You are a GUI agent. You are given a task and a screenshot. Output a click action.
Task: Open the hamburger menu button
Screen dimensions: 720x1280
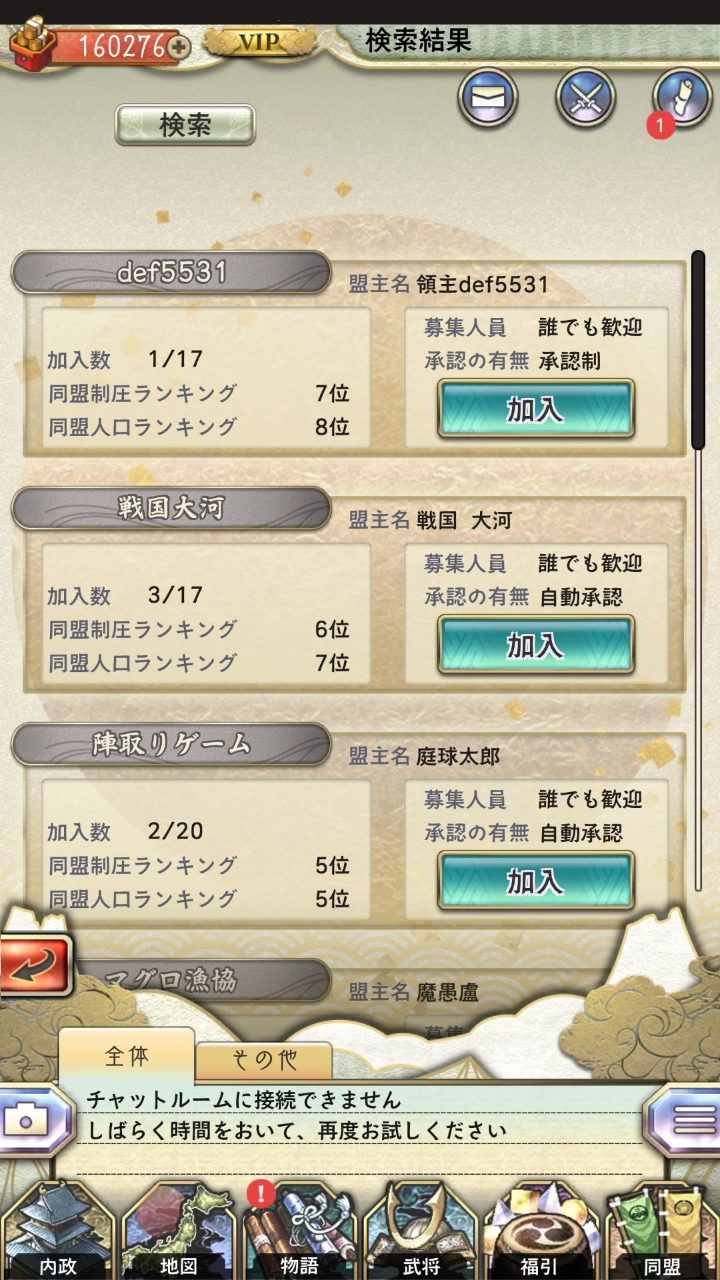click(688, 1119)
